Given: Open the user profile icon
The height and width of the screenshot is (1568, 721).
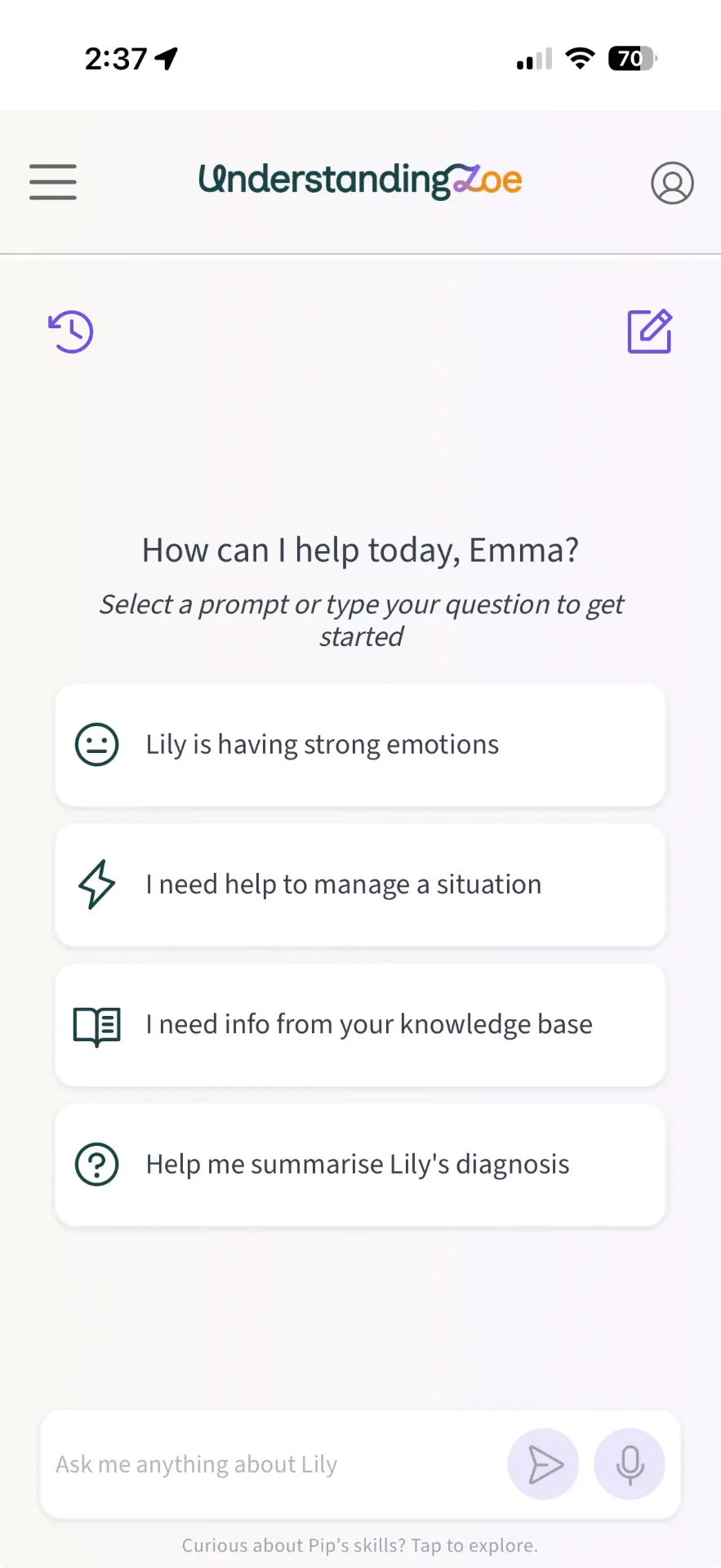Looking at the screenshot, I should tap(672, 183).
